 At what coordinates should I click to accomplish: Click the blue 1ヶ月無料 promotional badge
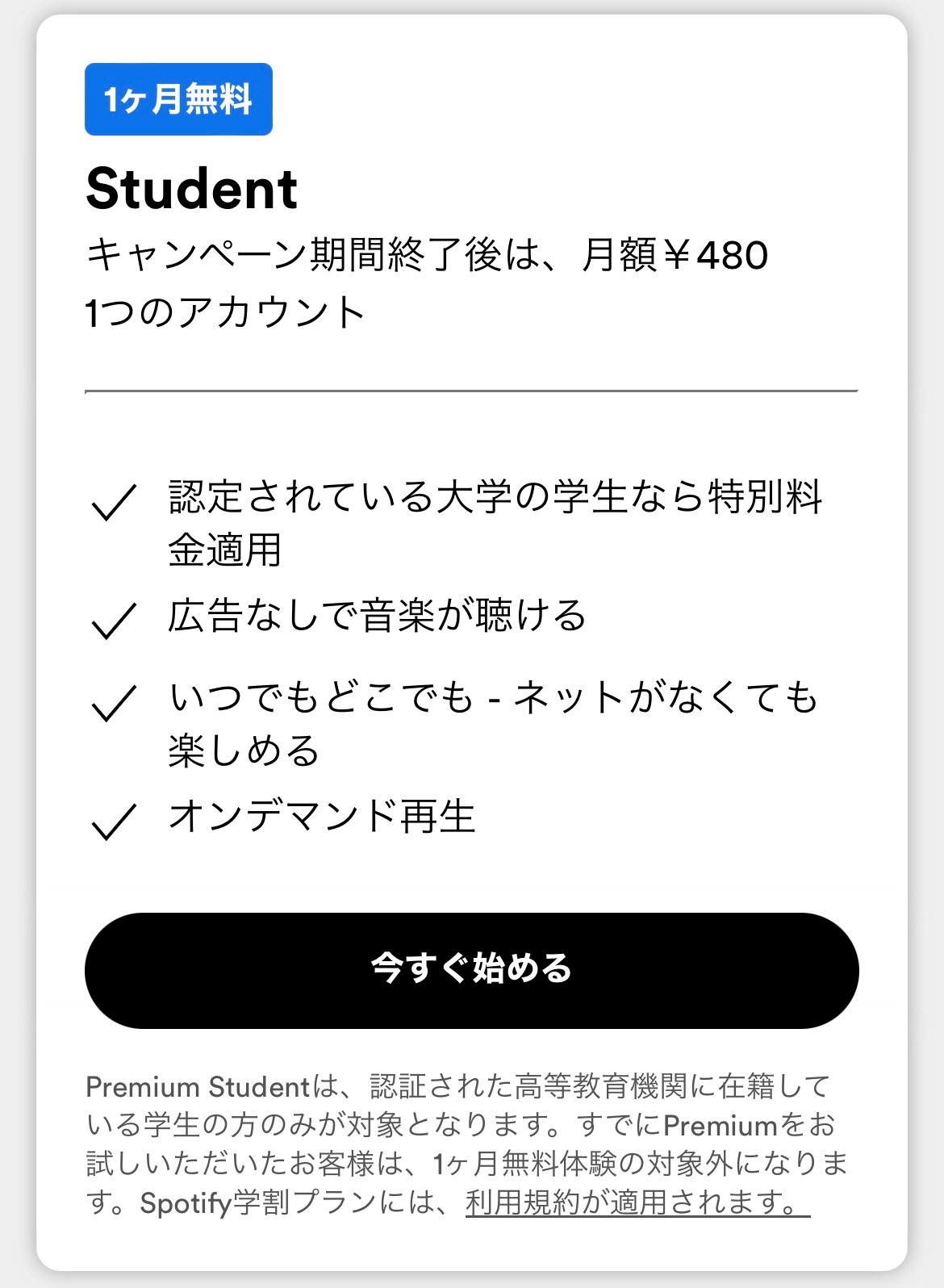tap(179, 99)
